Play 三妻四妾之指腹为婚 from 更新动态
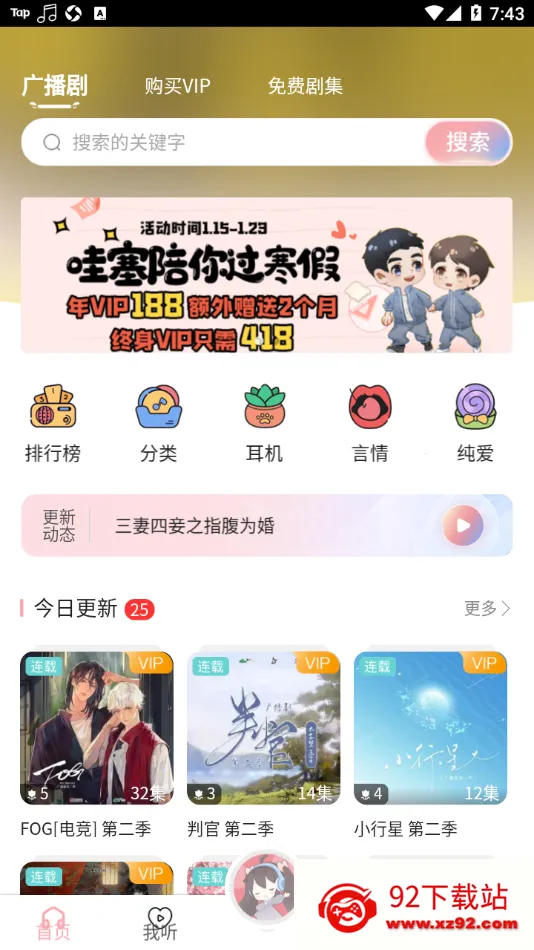534x950 pixels. click(462, 525)
